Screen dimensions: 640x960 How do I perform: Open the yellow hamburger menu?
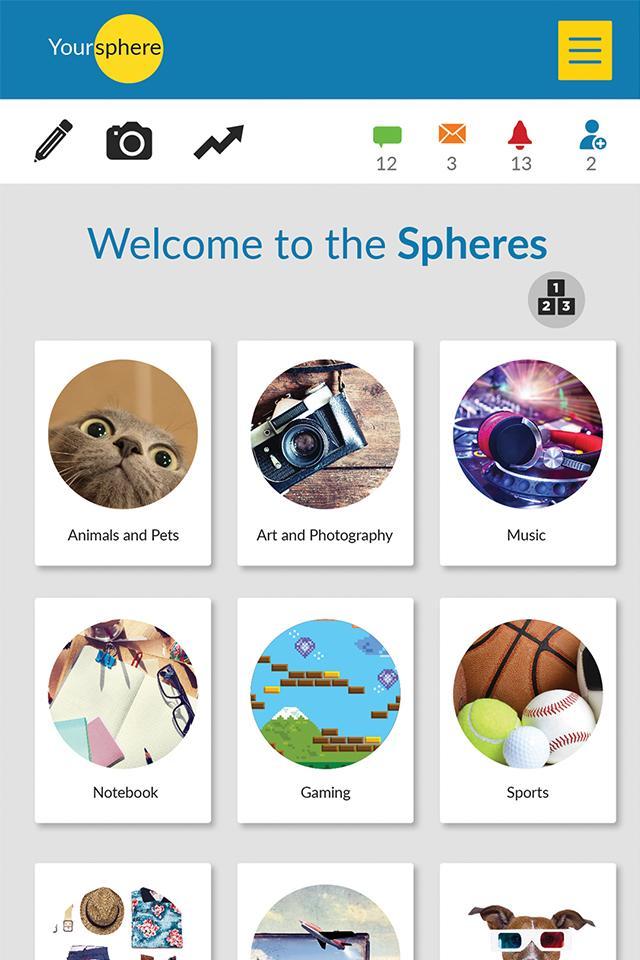click(585, 50)
